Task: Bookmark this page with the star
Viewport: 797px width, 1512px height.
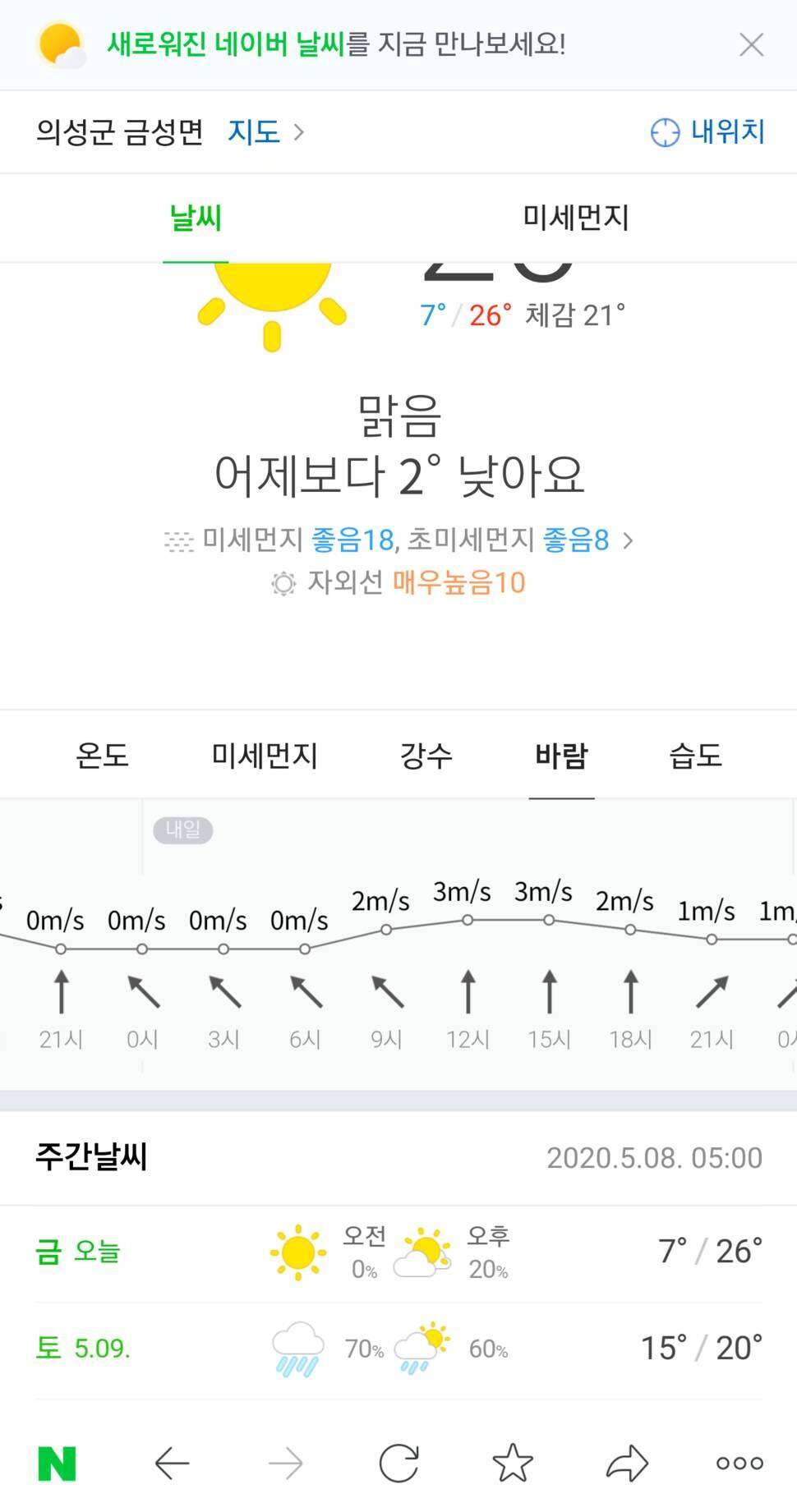Action: [x=513, y=1463]
